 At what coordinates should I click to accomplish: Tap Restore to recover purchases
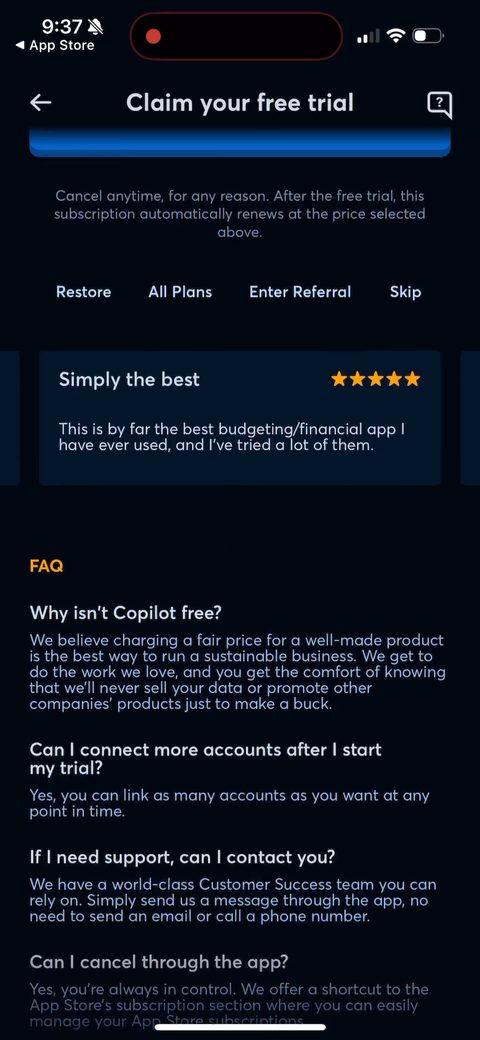pyautogui.click(x=84, y=292)
